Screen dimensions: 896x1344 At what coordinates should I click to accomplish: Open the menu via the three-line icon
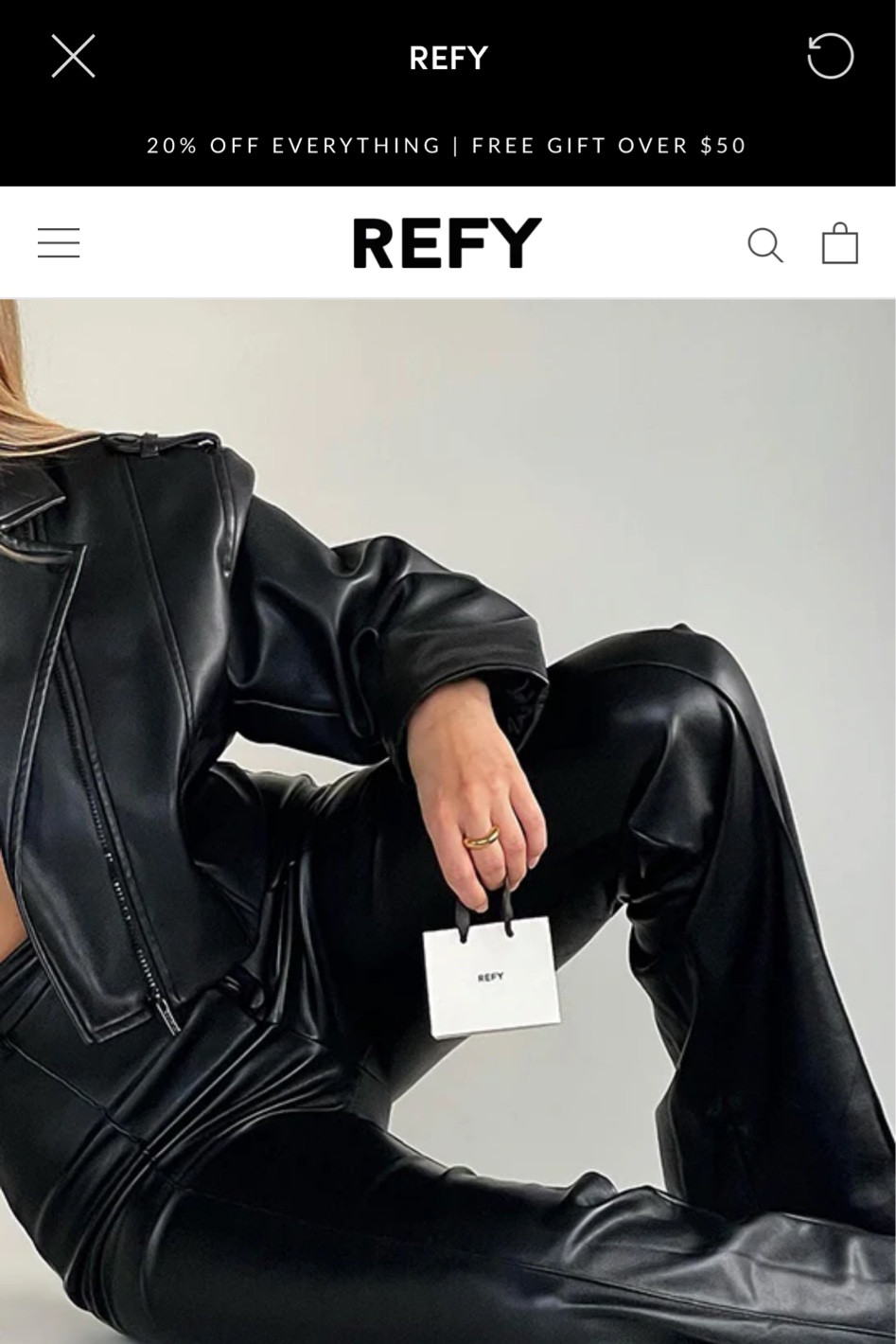click(x=59, y=242)
